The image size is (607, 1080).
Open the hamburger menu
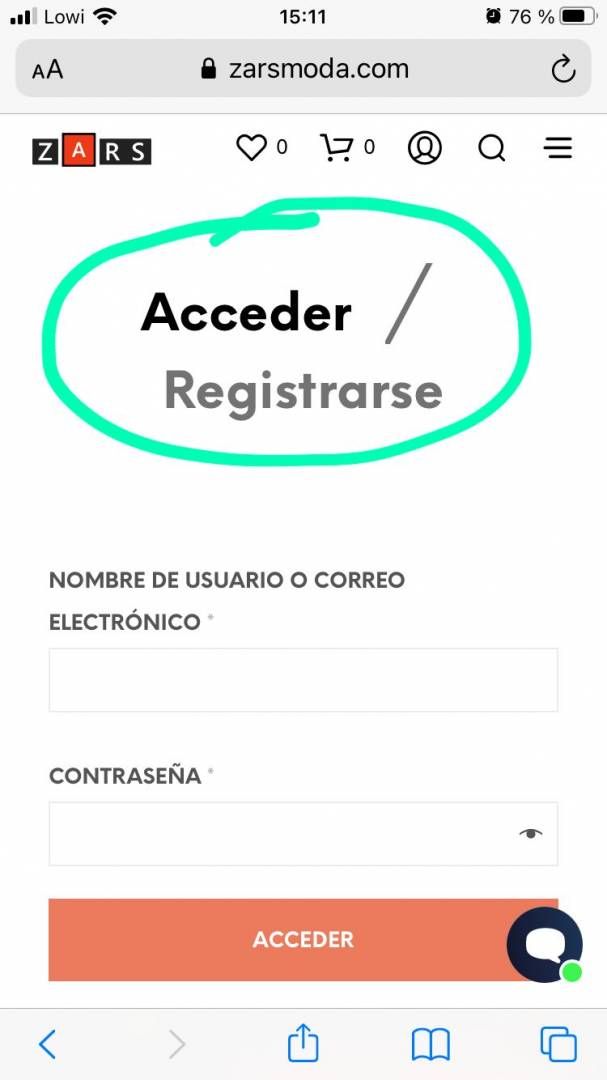tap(557, 148)
